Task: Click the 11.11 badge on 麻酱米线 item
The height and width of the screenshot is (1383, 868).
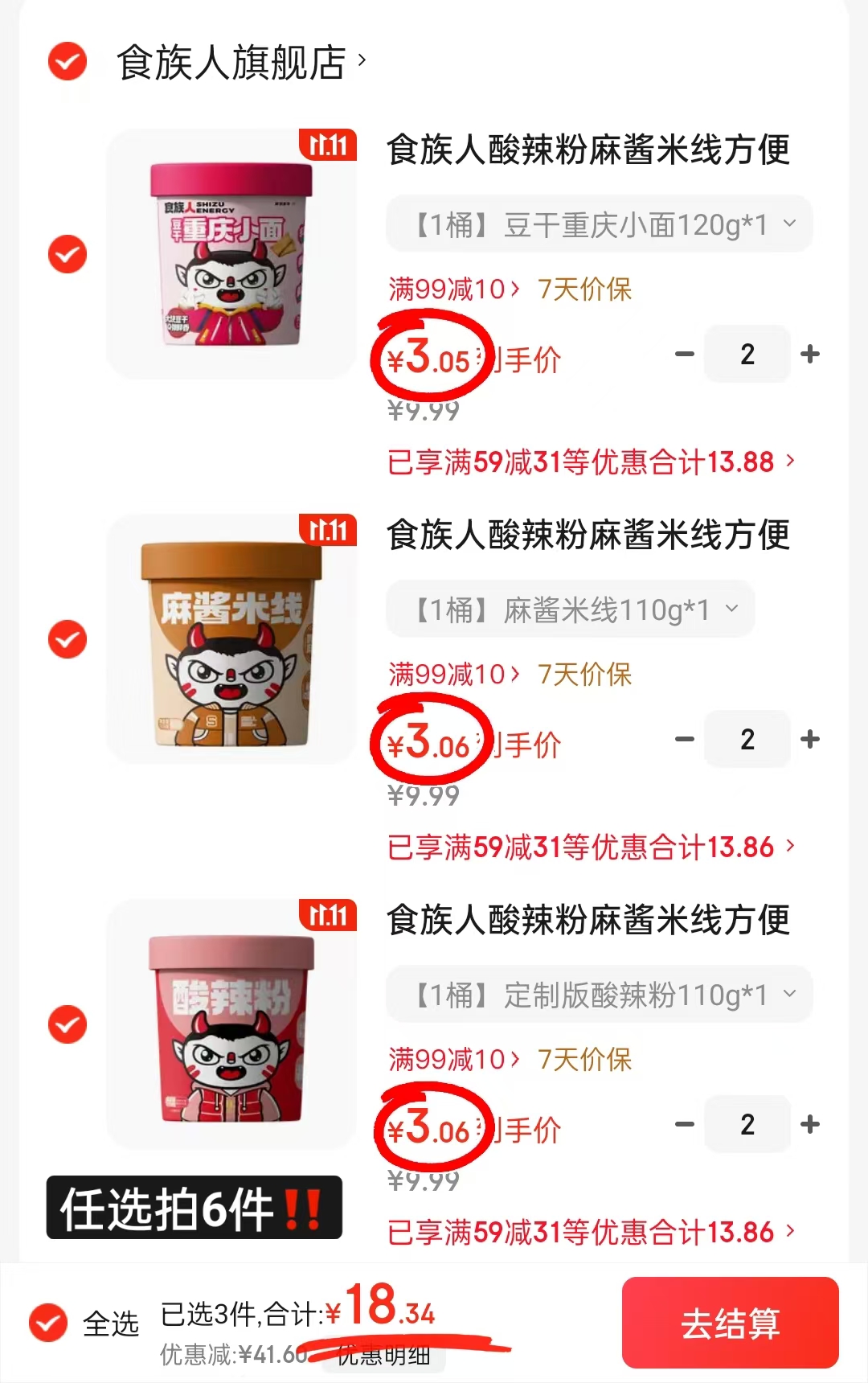Action: point(327,531)
